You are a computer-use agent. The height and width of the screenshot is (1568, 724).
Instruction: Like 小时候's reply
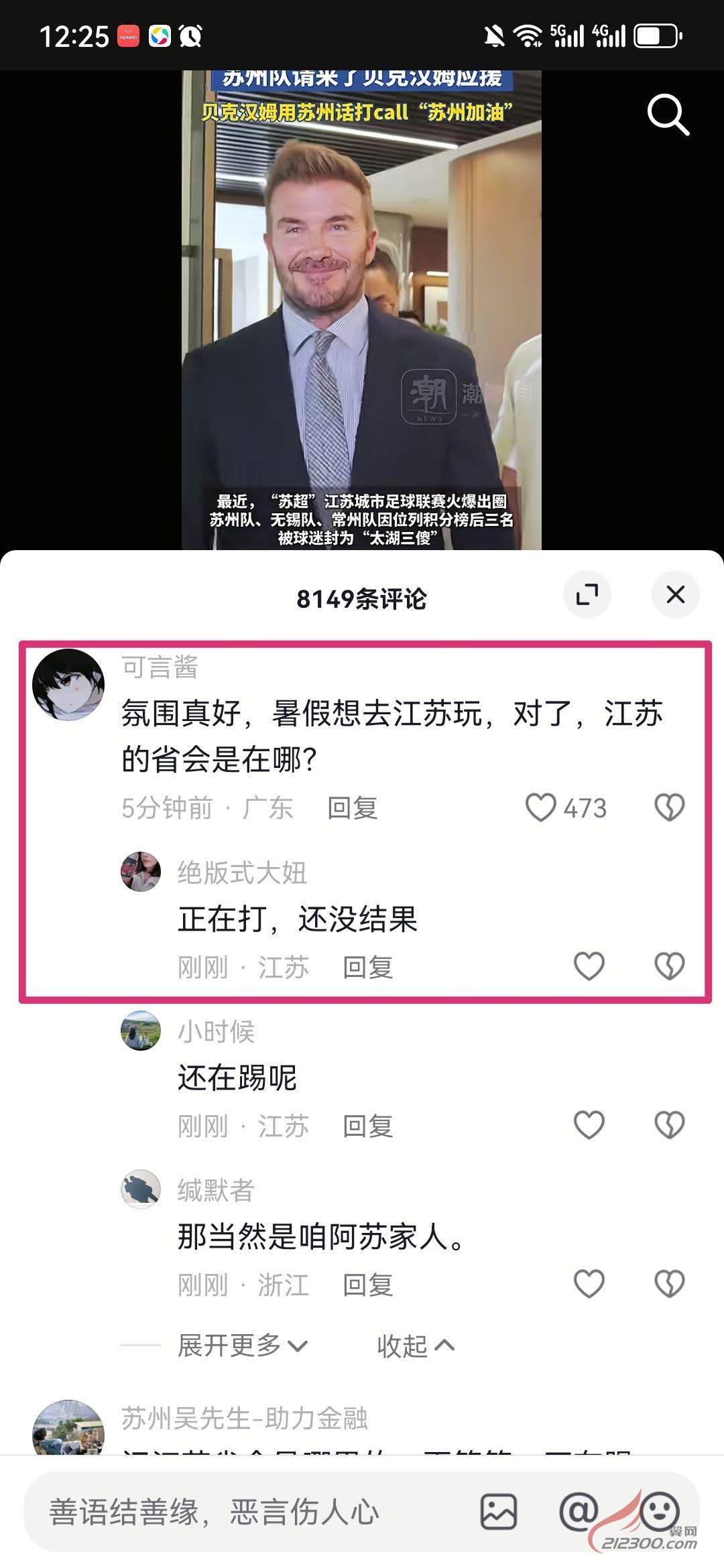589,1125
